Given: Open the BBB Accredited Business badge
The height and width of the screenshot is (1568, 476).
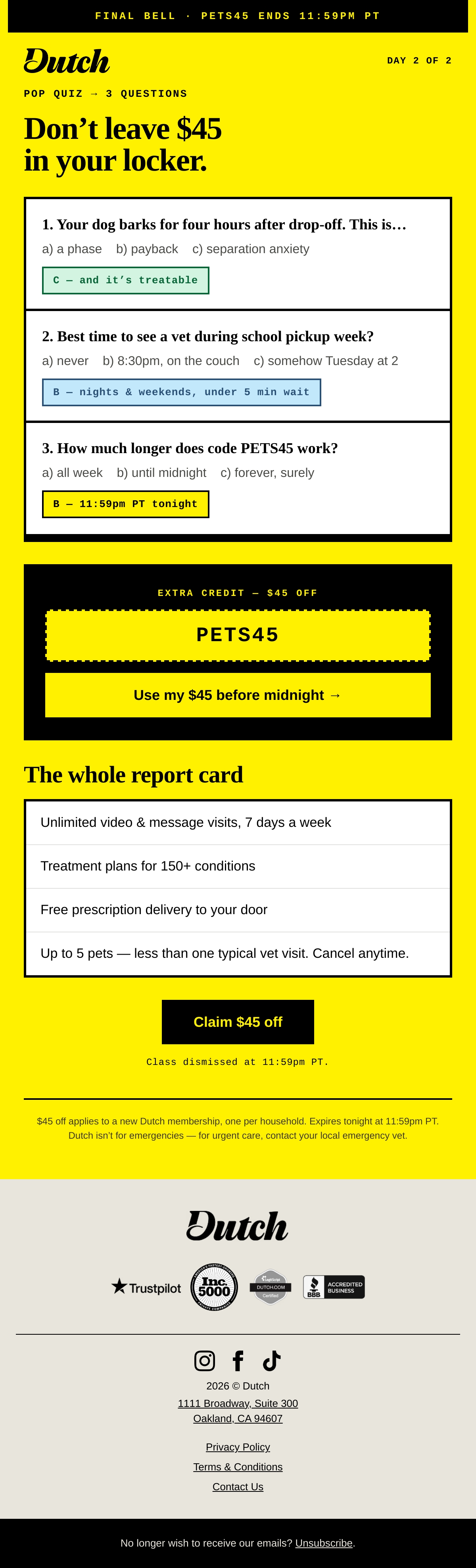Looking at the screenshot, I should pos(334,1287).
